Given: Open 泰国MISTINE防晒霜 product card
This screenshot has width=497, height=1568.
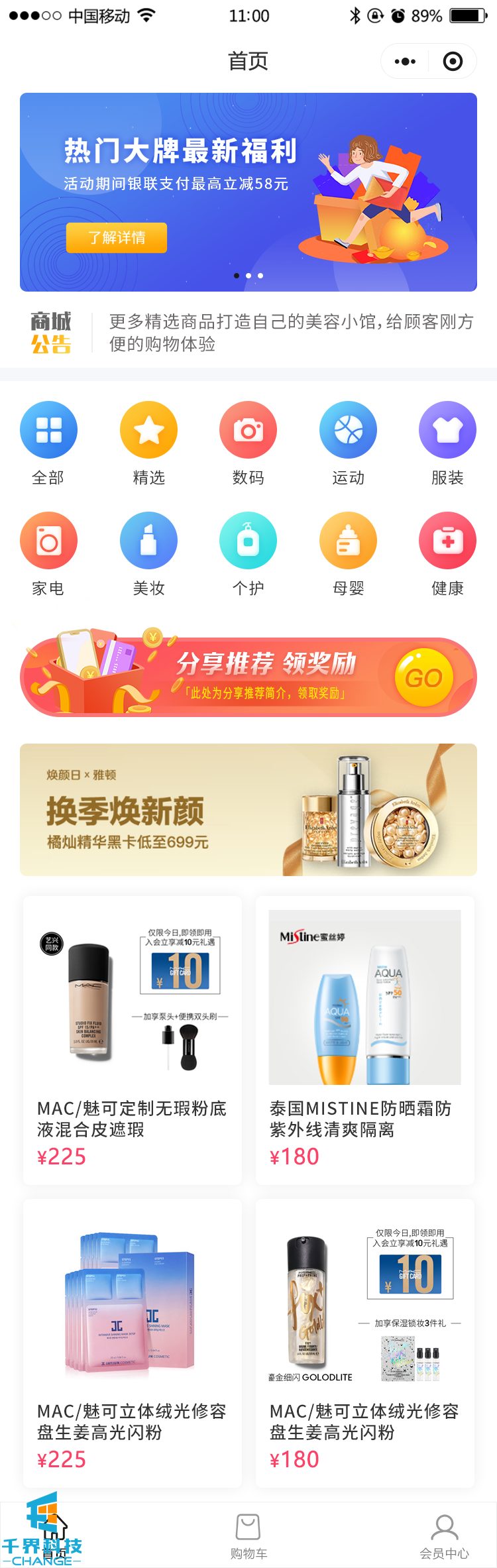Looking at the screenshot, I should [364, 1040].
